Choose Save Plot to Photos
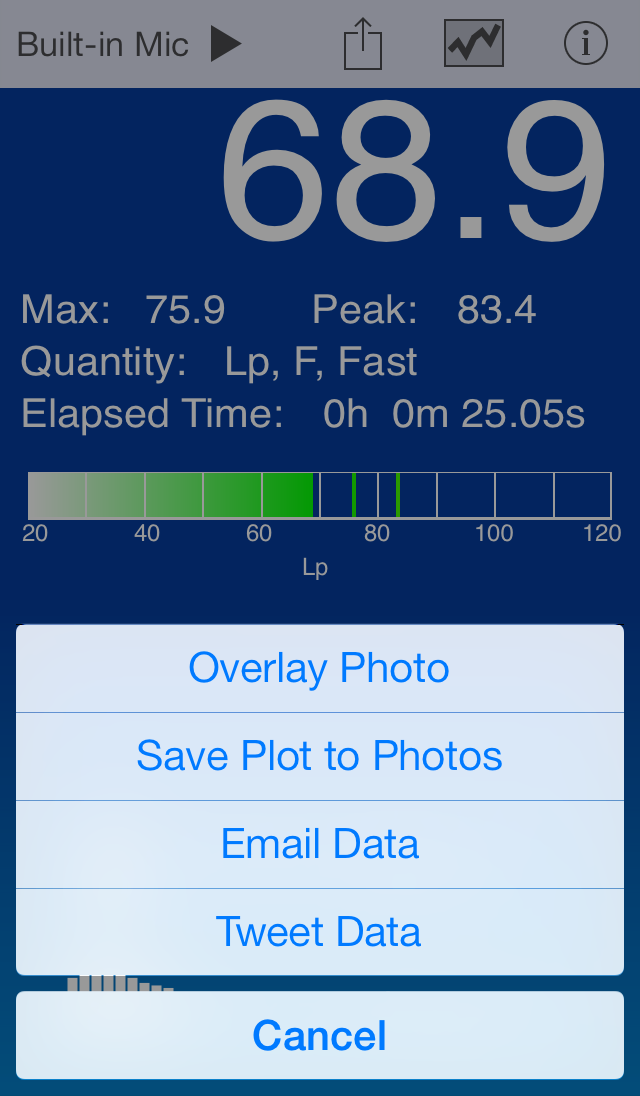Image resolution: width=640 pixels, height=1096 pixels. (x=320, y=756)
